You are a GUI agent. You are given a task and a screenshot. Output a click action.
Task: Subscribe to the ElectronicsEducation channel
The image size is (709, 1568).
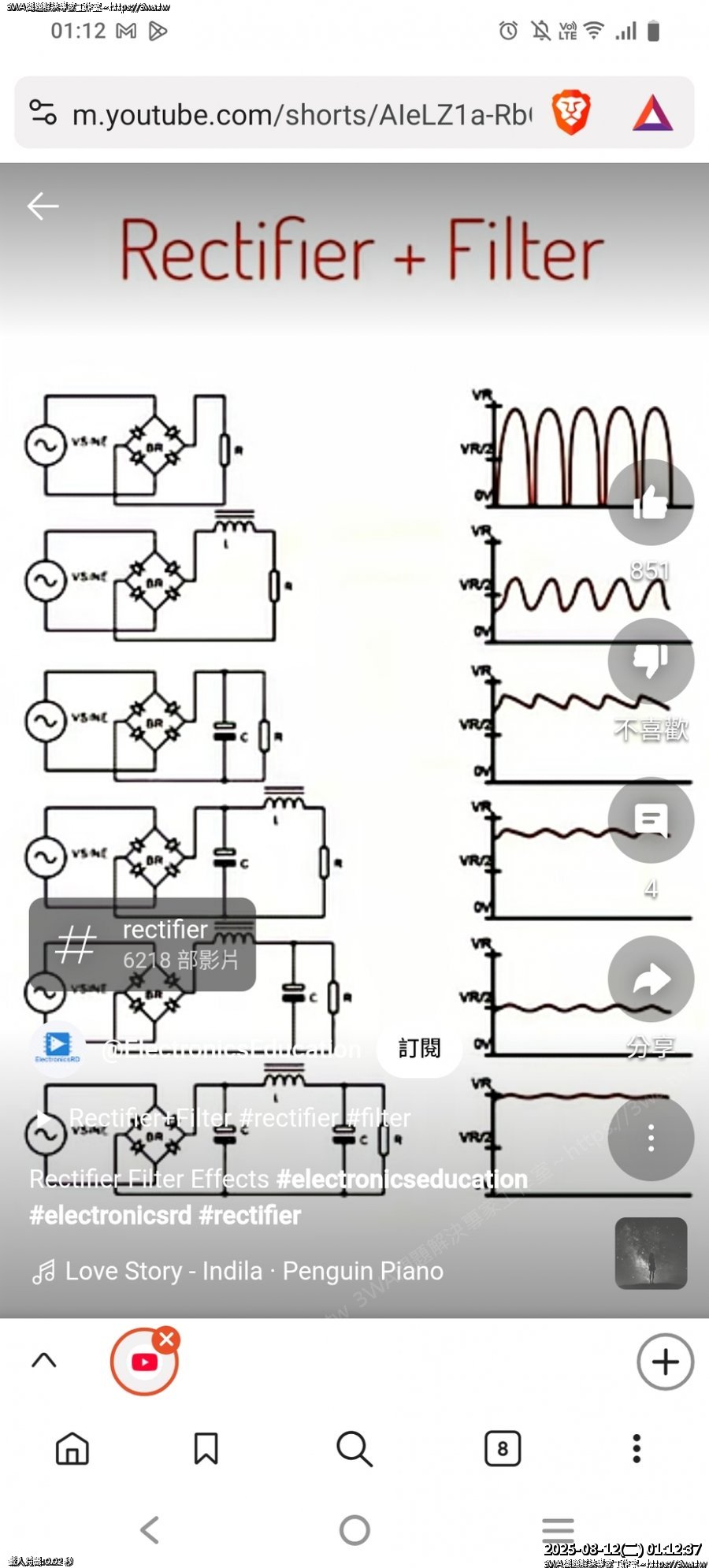click(x=419, y=1048)
